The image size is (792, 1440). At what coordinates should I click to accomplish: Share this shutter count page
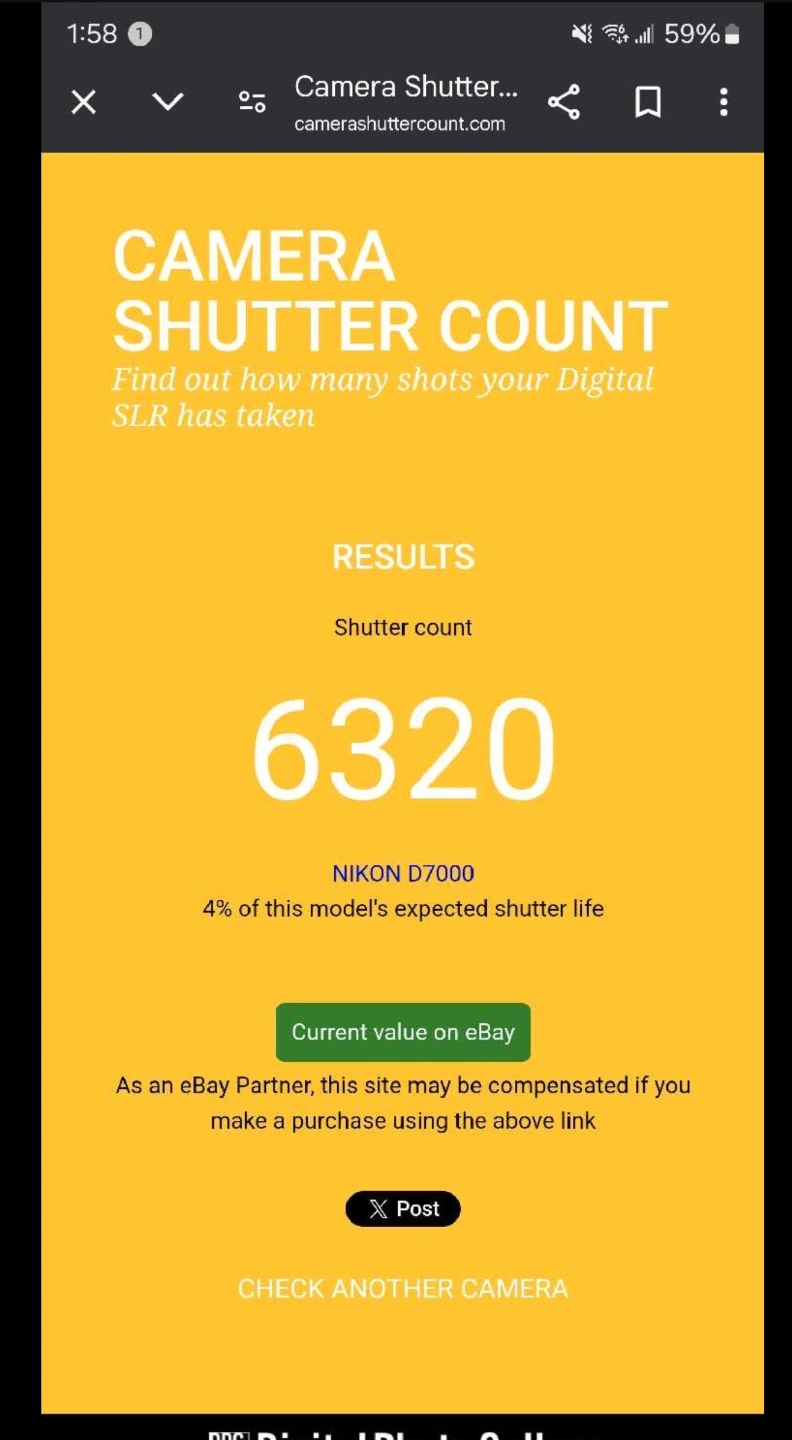click(564, 102)
